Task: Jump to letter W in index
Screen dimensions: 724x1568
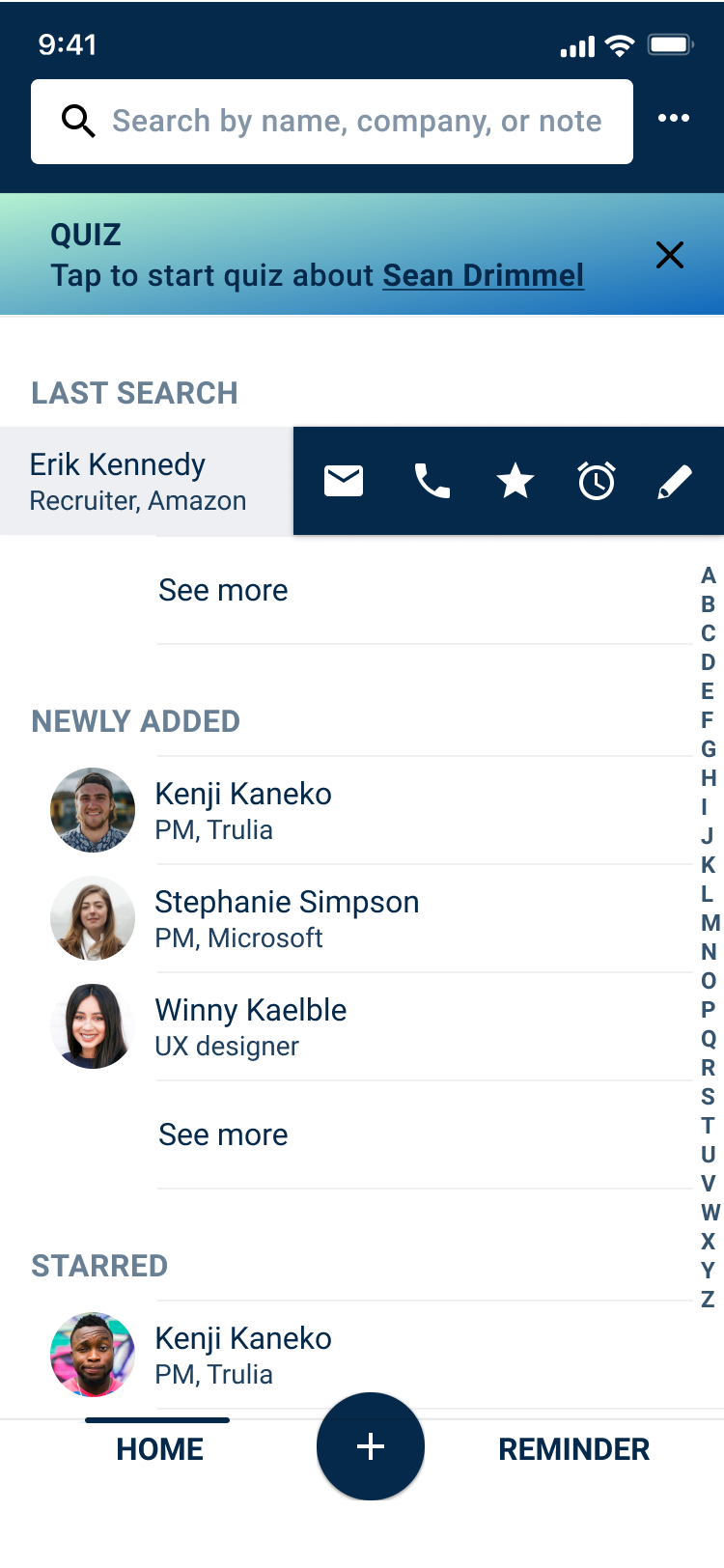Action: tap(710, 1213)
